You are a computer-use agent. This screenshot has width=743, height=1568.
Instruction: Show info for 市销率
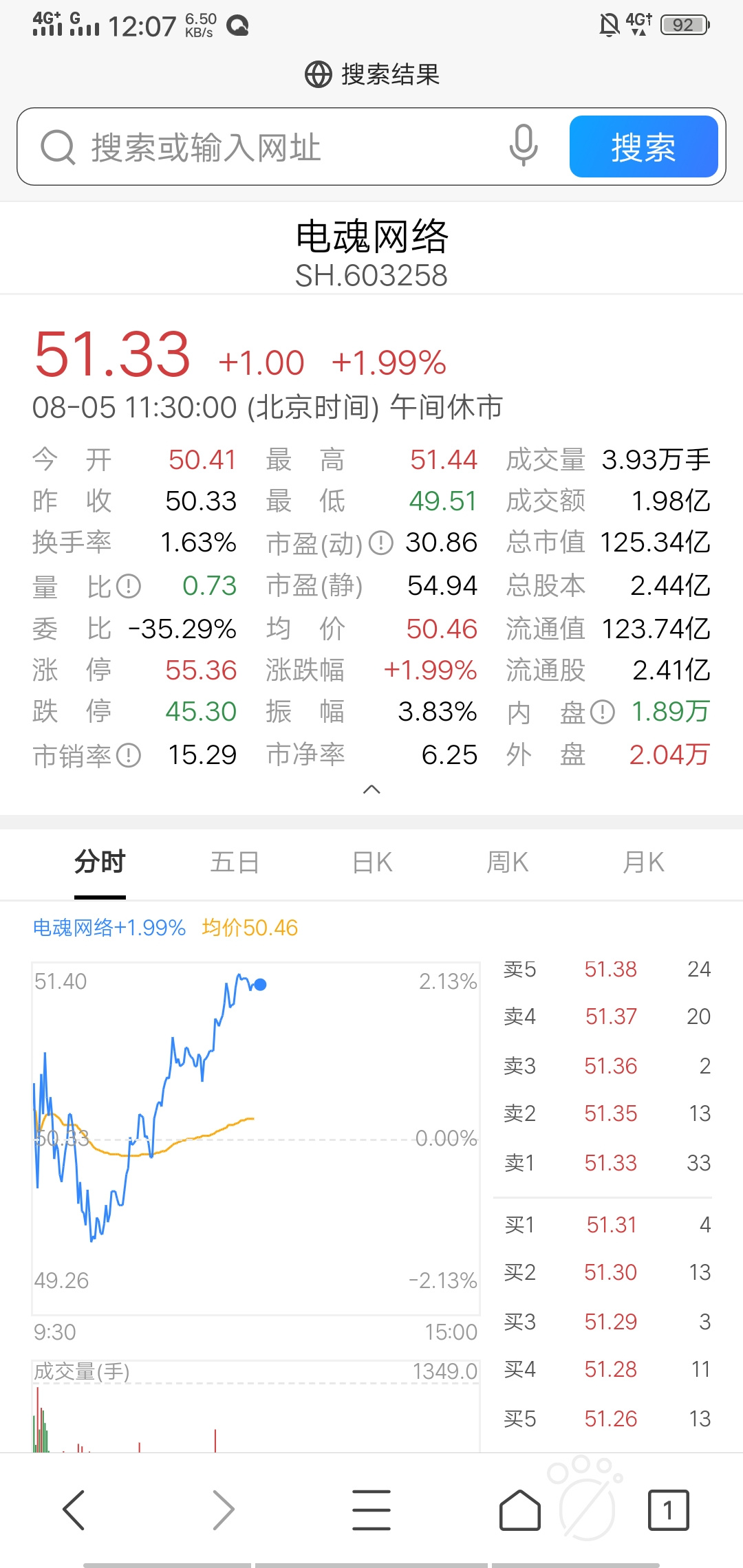click(x=129, y=755)
